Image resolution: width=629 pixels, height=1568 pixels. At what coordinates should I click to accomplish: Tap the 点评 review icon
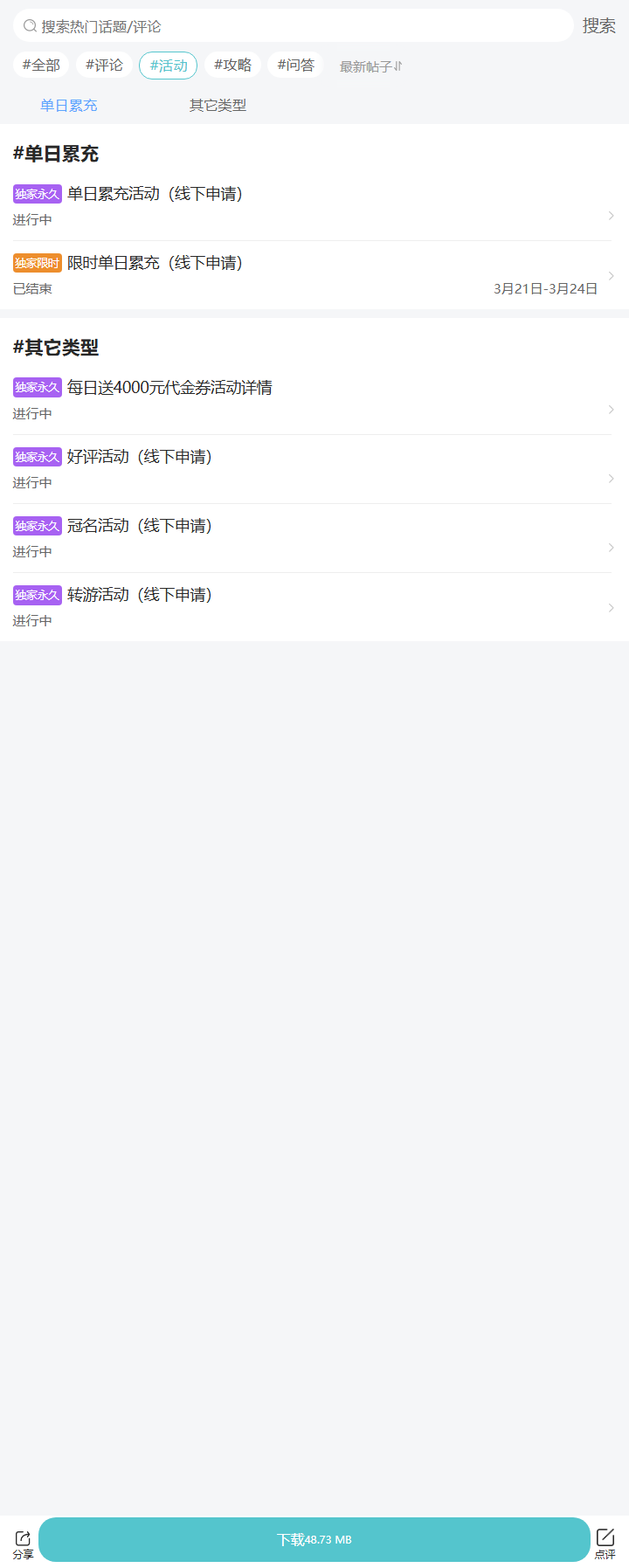[x=605, y=1544]
